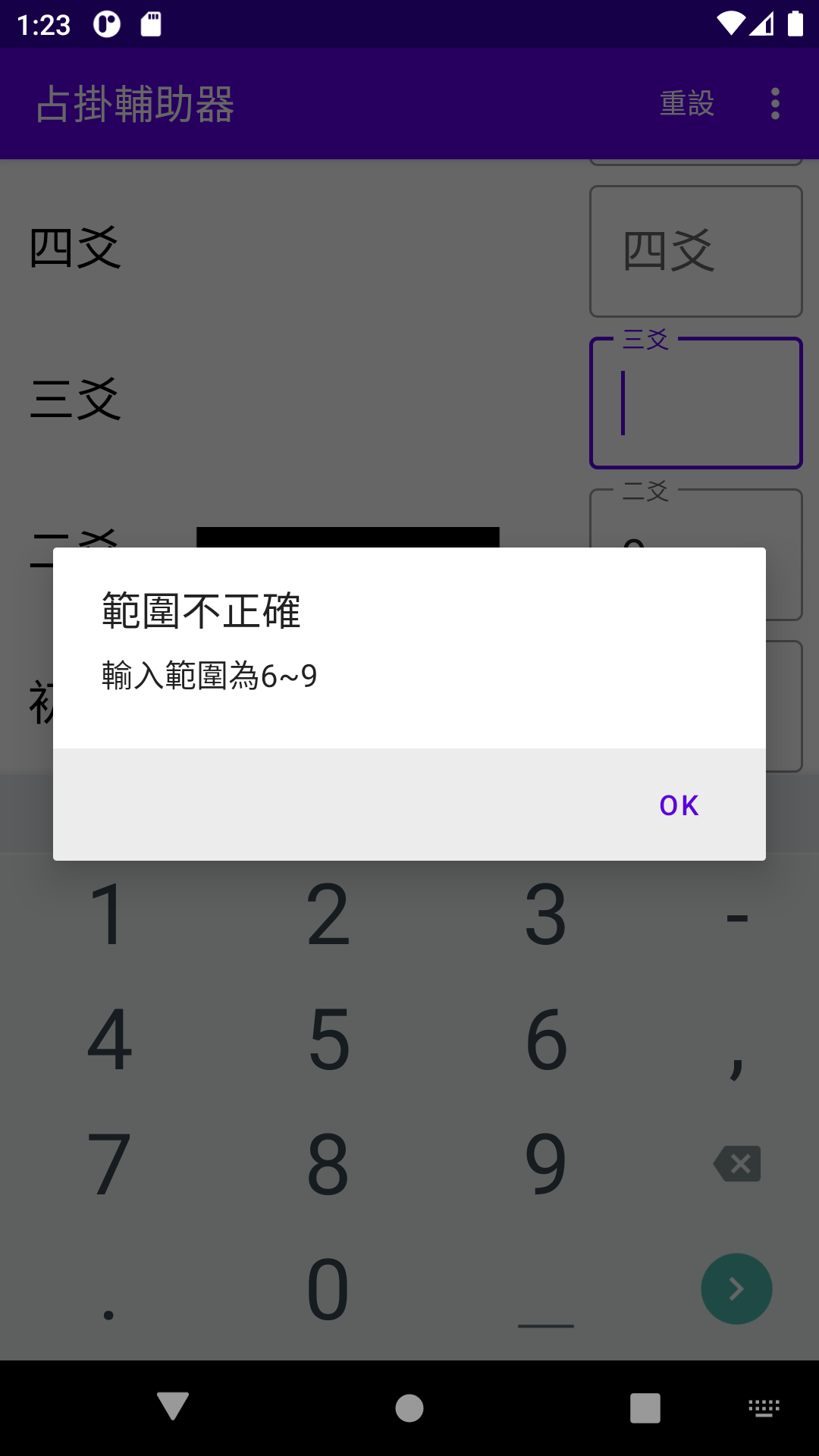Screen dimensions: 819x1456
Task: Tap the green next arrow key
Action: (736, 1289)
